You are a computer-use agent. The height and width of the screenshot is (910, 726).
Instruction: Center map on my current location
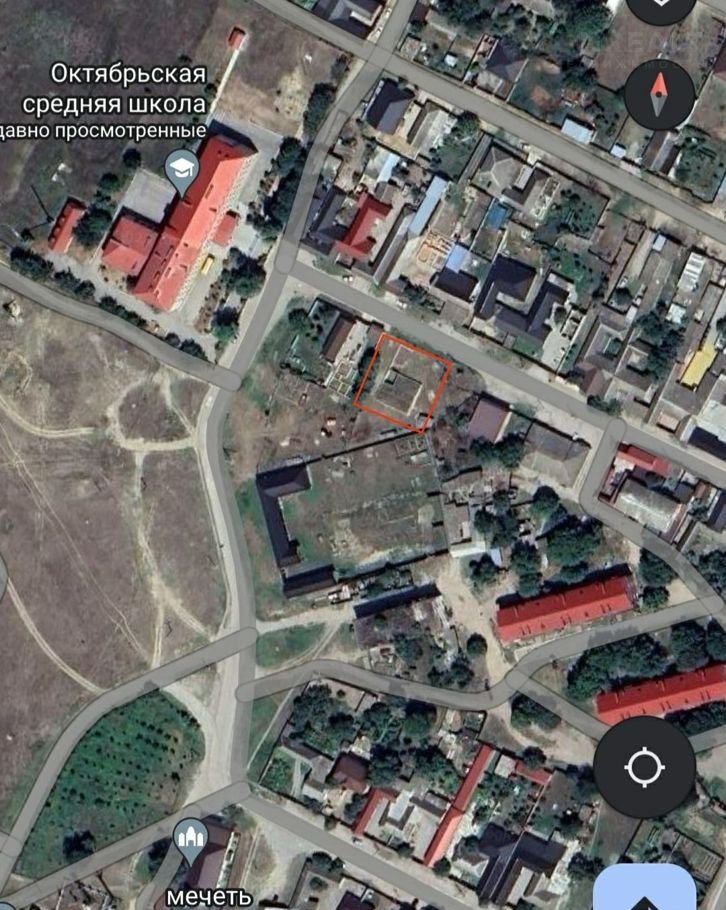click(x=644, y=767)
